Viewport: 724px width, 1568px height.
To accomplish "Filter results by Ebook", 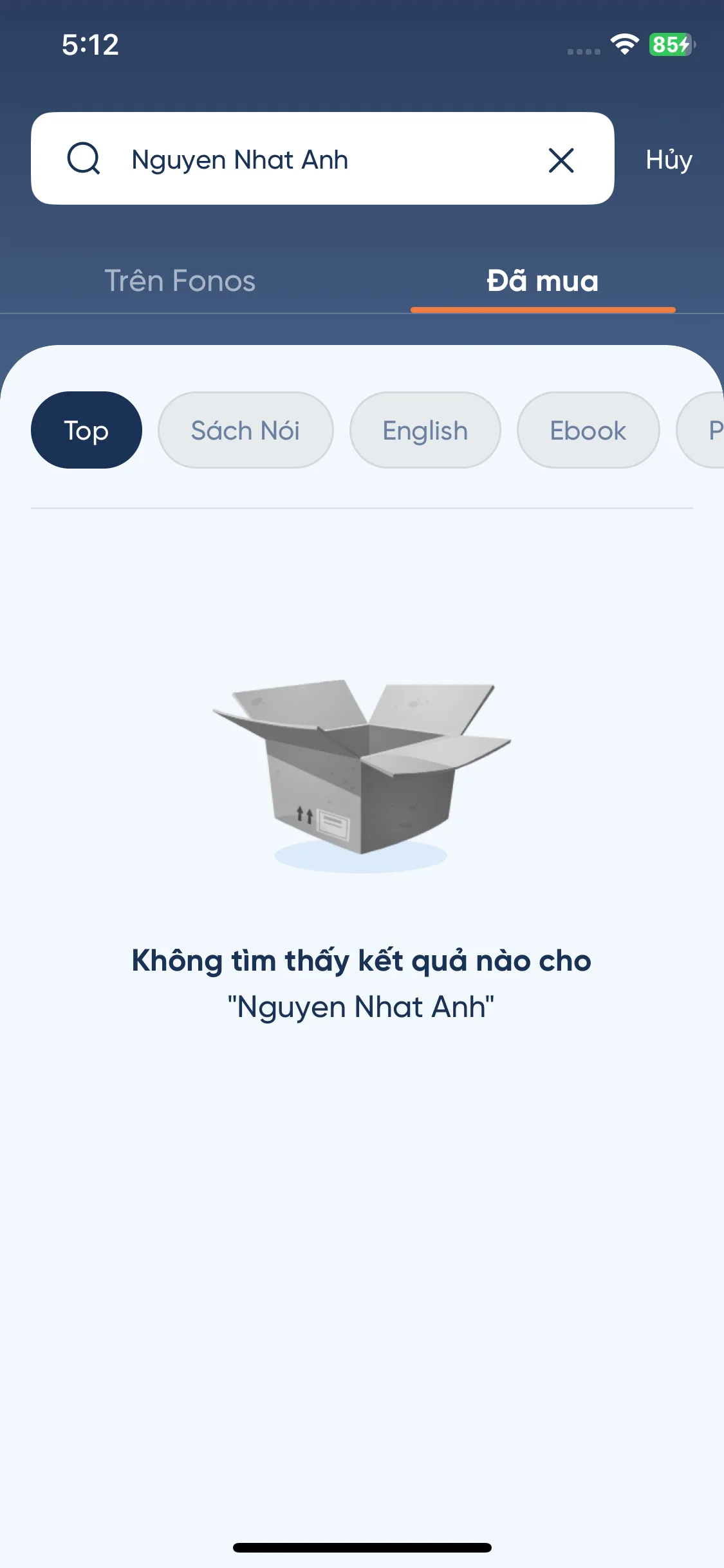I will (x=588, y=430).
